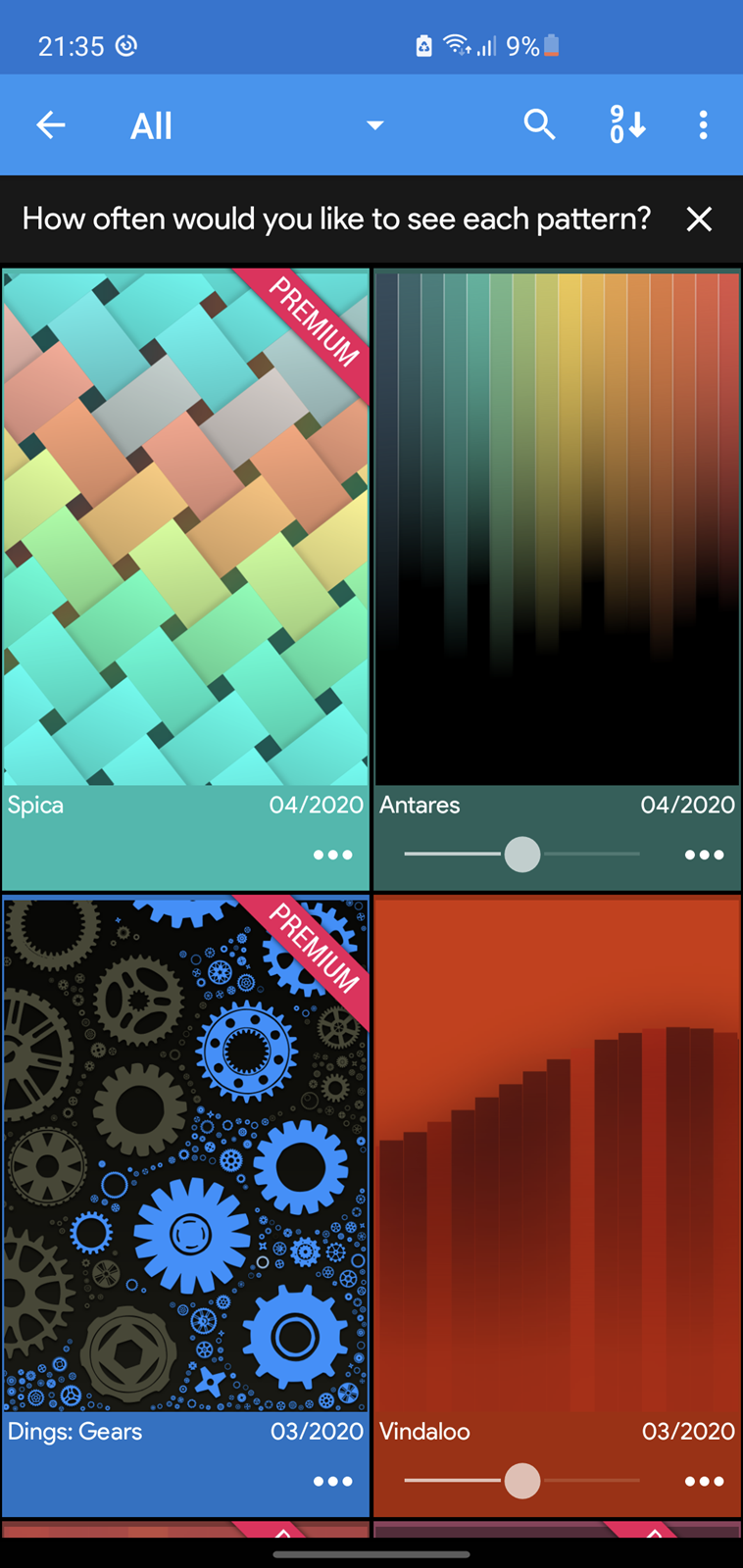Dismiss the pattern frequency banner

pyautogui.click(x=699, y=219)
